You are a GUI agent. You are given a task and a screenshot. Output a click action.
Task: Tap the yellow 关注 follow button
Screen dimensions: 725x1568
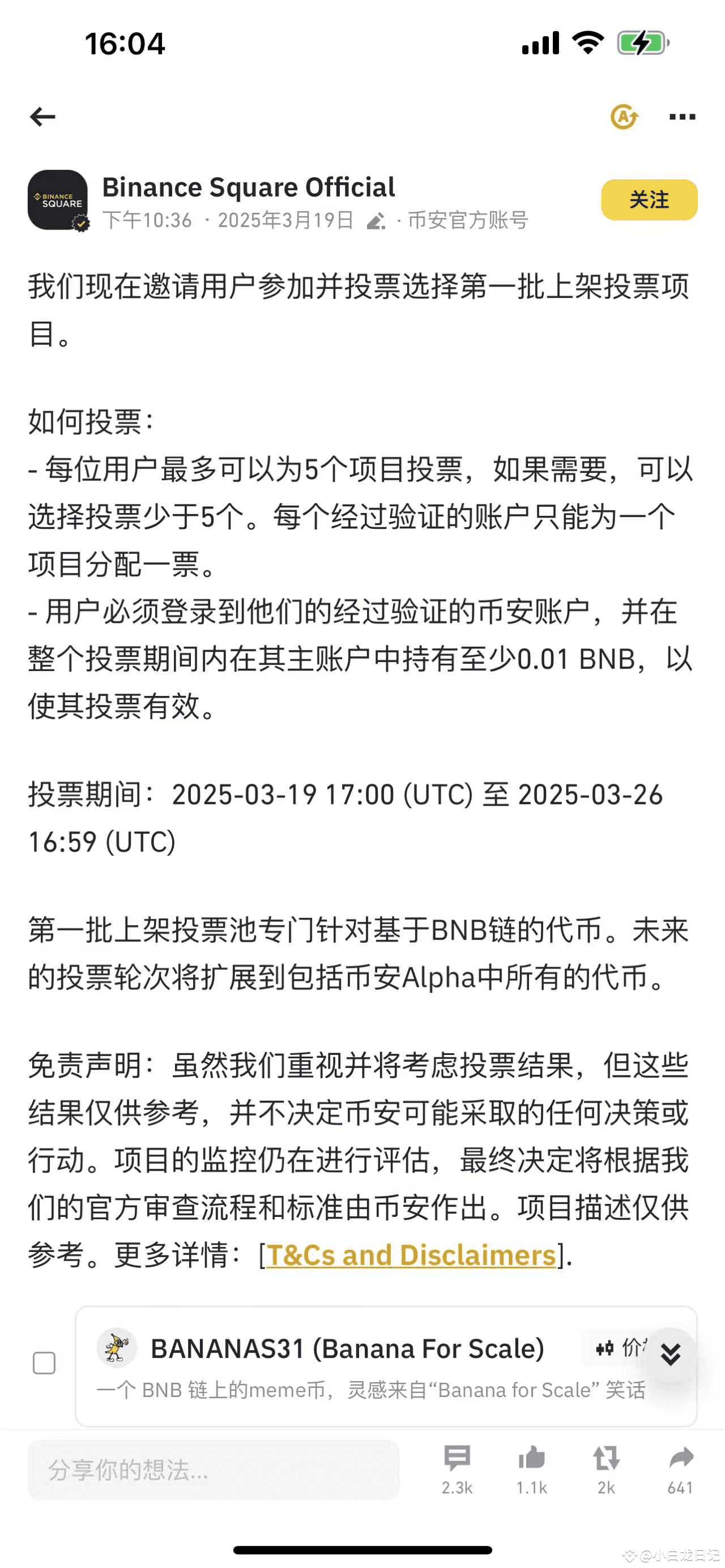[649, 201]
